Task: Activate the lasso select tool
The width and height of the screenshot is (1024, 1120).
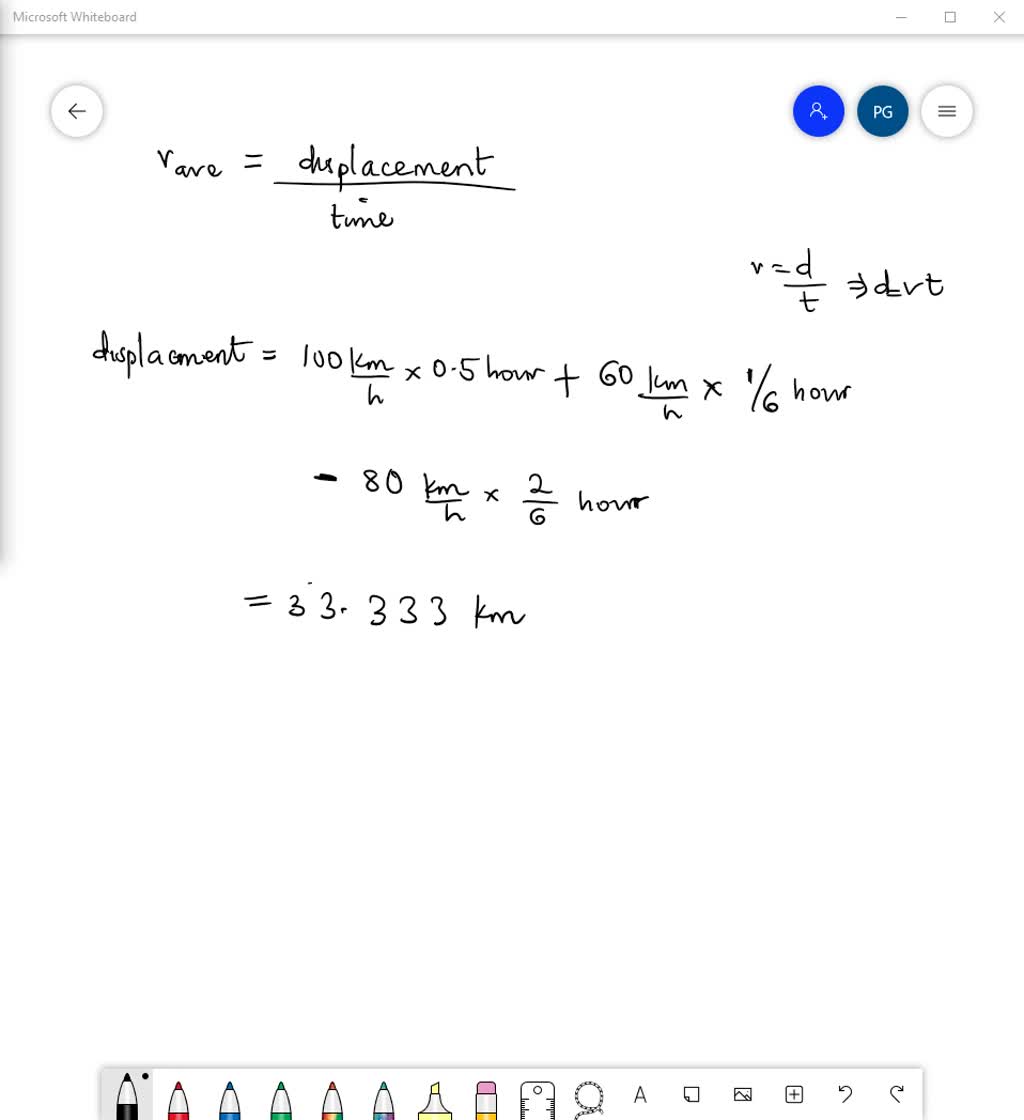Action: 589,1097
